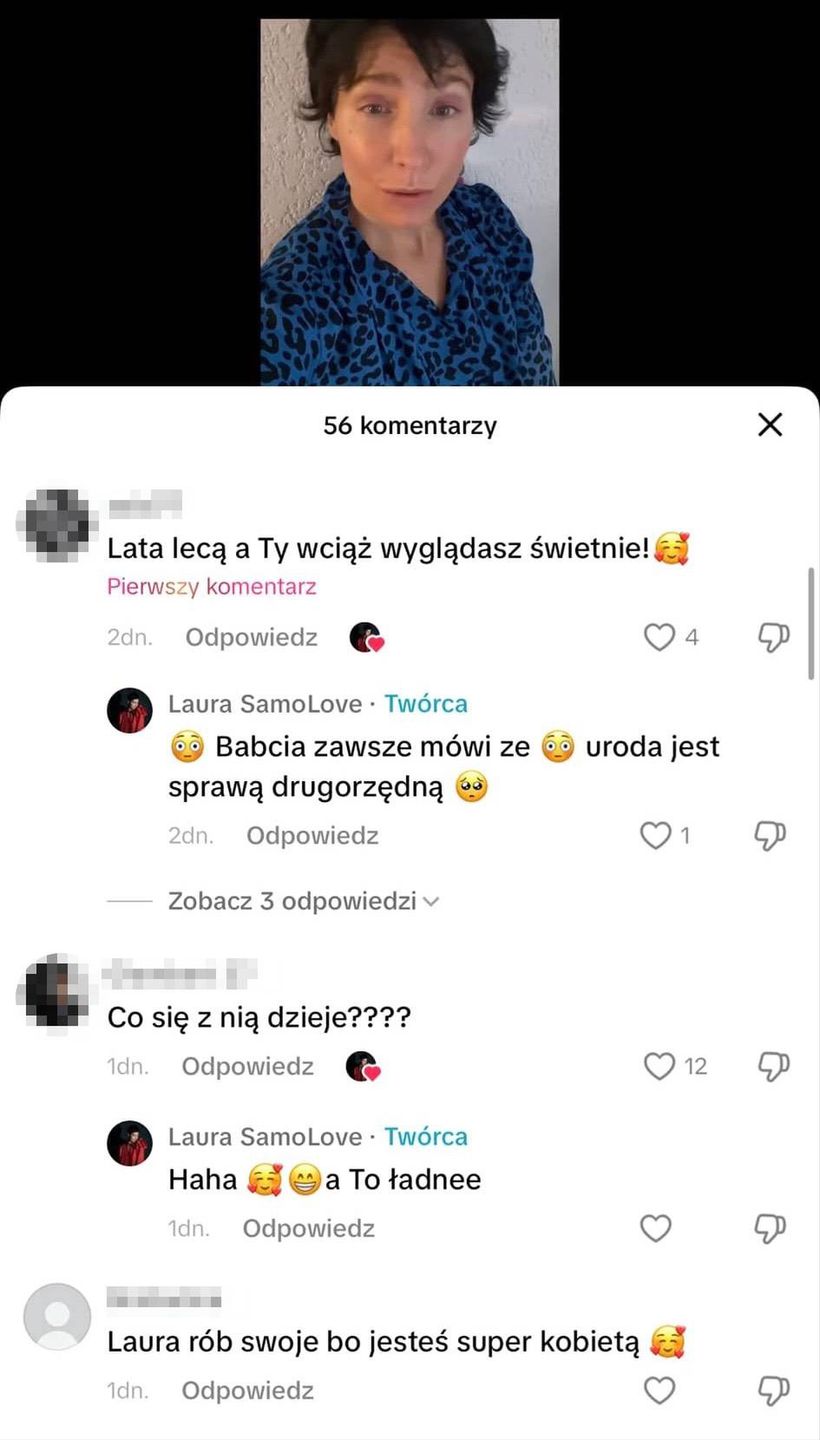Screen dimensions: 820x1440
Task: Reply to the 'Haha a To ładnee' comment
Action: [308, 1228]
